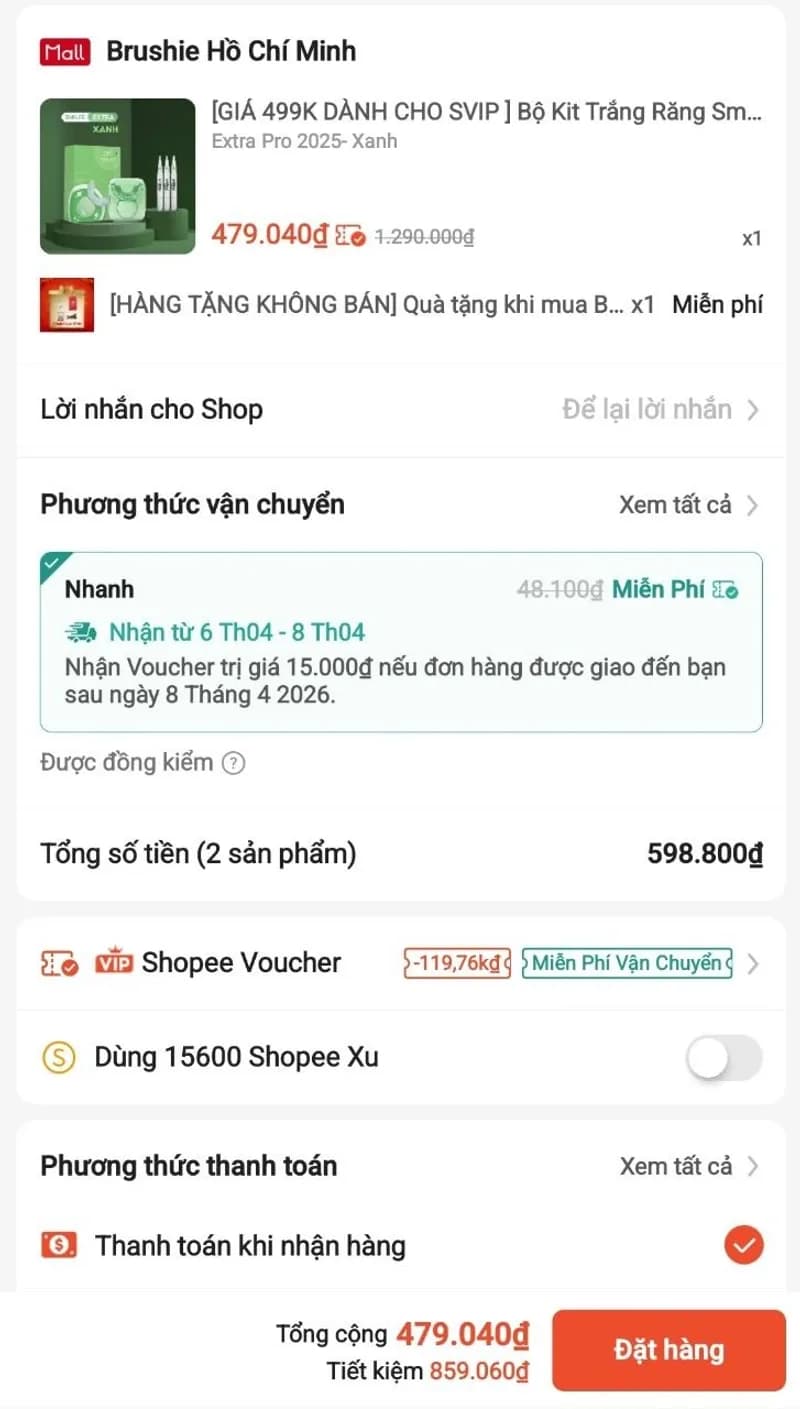This screenshot has height=1409, width=800.
Task: Click the Shopee Xu coin icon
Action: [62, 1056]
